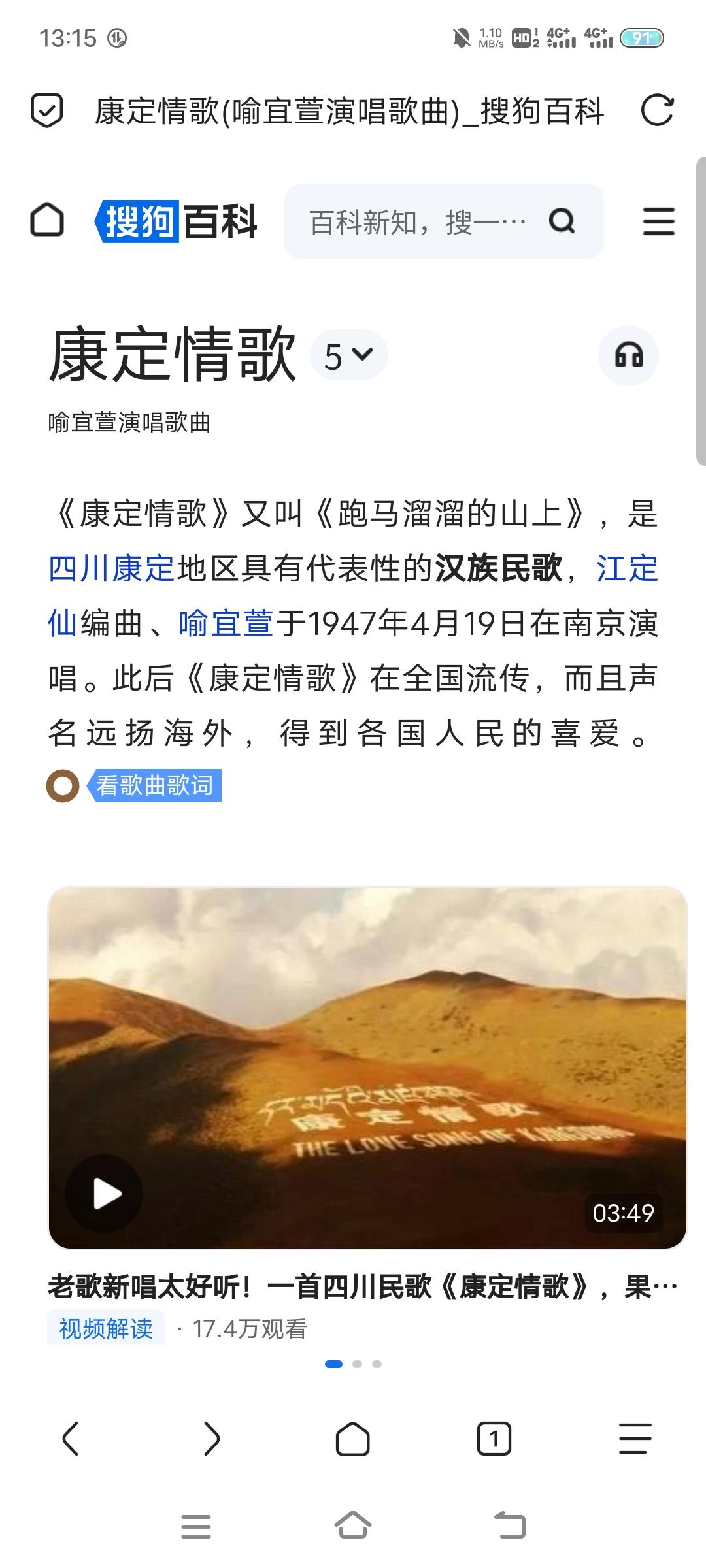
Task: Listen to the article via headphone icon
Action: (628, 355)
